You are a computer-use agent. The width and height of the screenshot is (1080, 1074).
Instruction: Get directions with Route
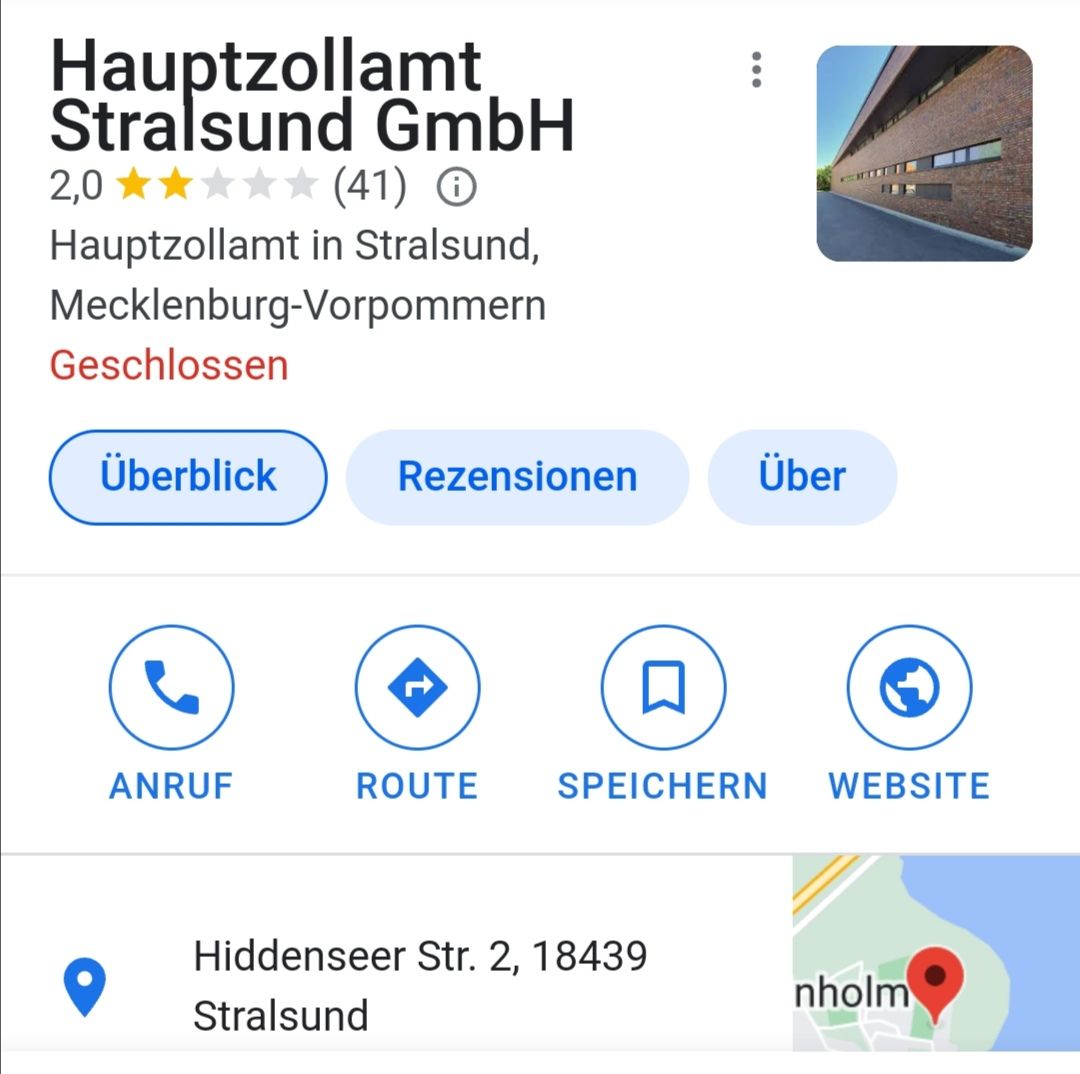pos(417,688)
